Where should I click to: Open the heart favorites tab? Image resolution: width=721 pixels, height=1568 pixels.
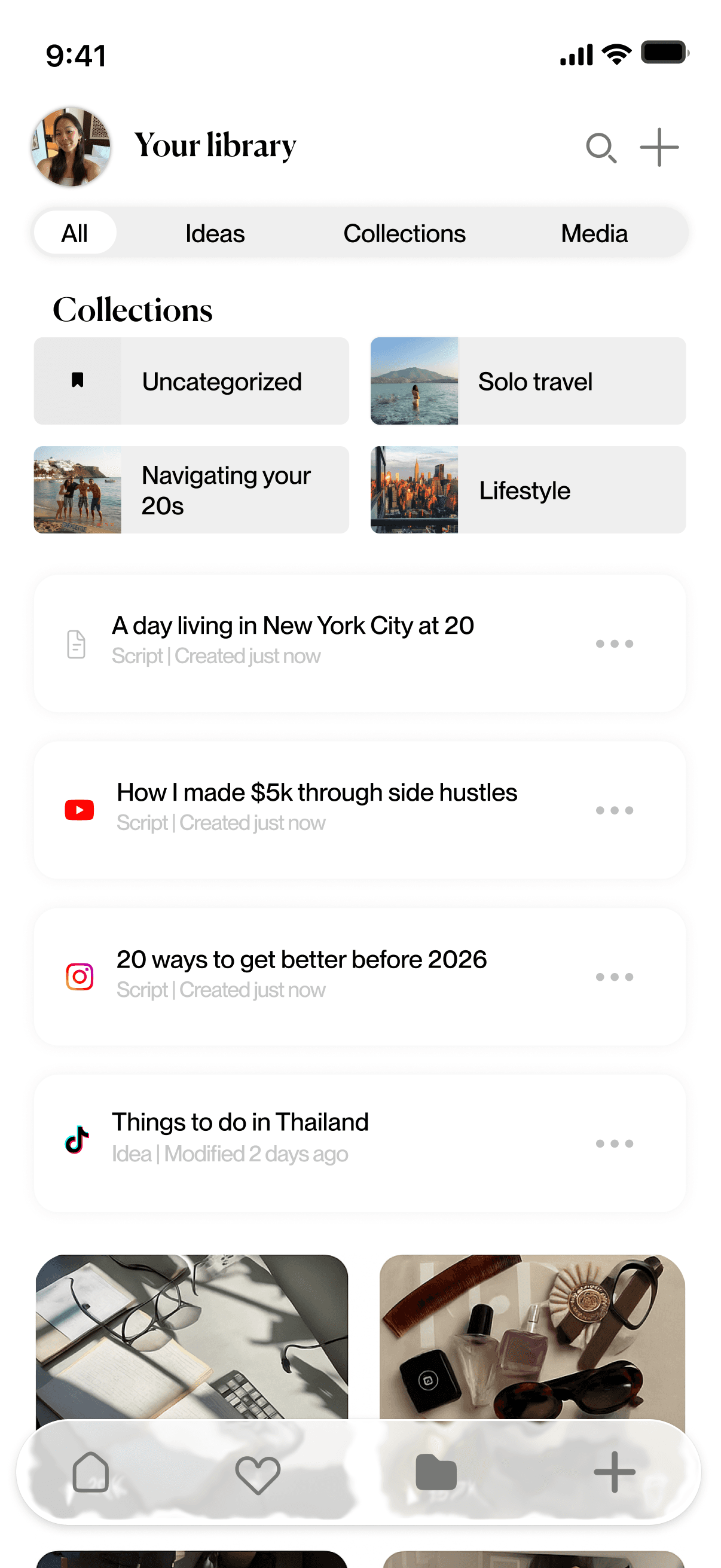click(257, 1474)
